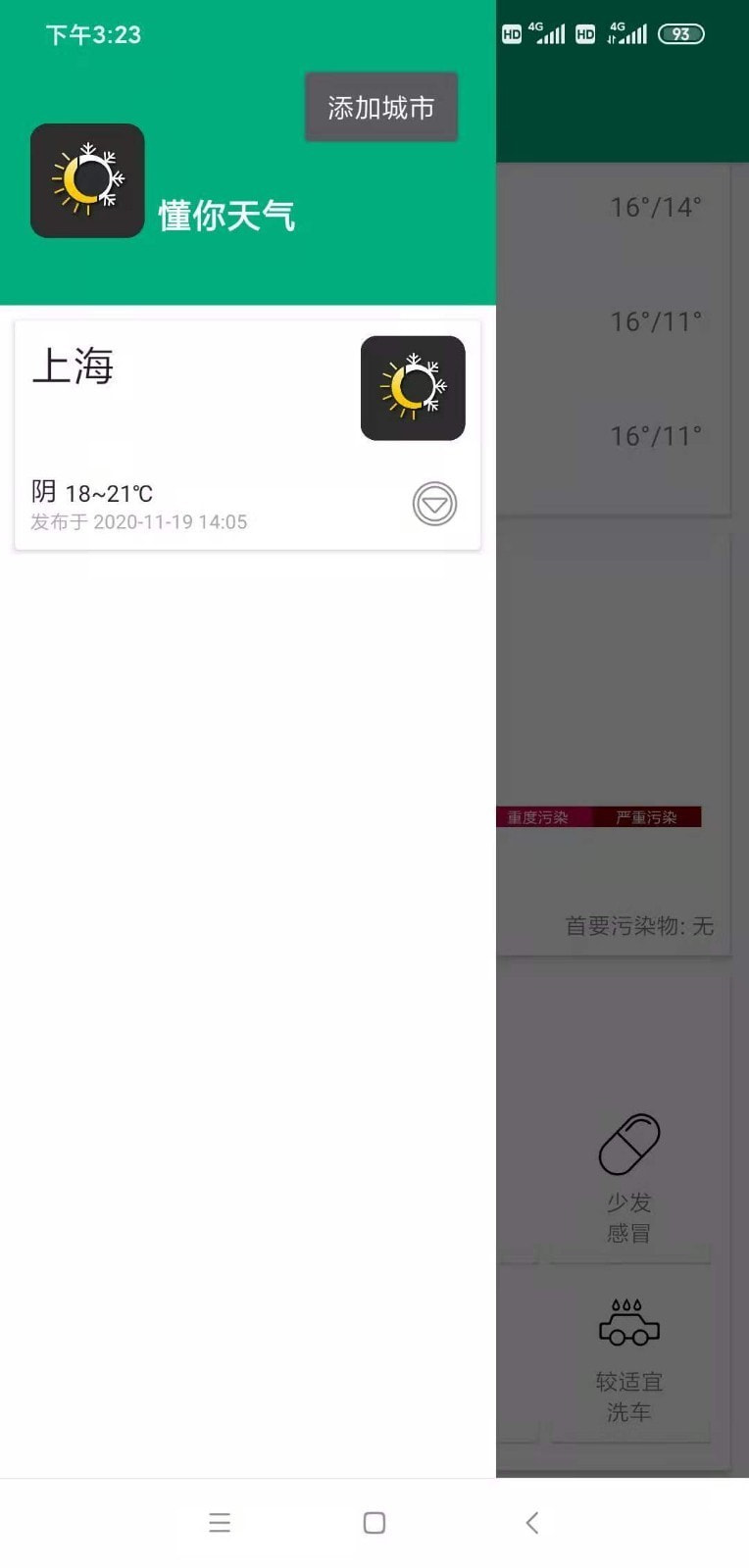Tap the 上海 city name
The height and width of the screenshot is (1568, 749).
75,369
